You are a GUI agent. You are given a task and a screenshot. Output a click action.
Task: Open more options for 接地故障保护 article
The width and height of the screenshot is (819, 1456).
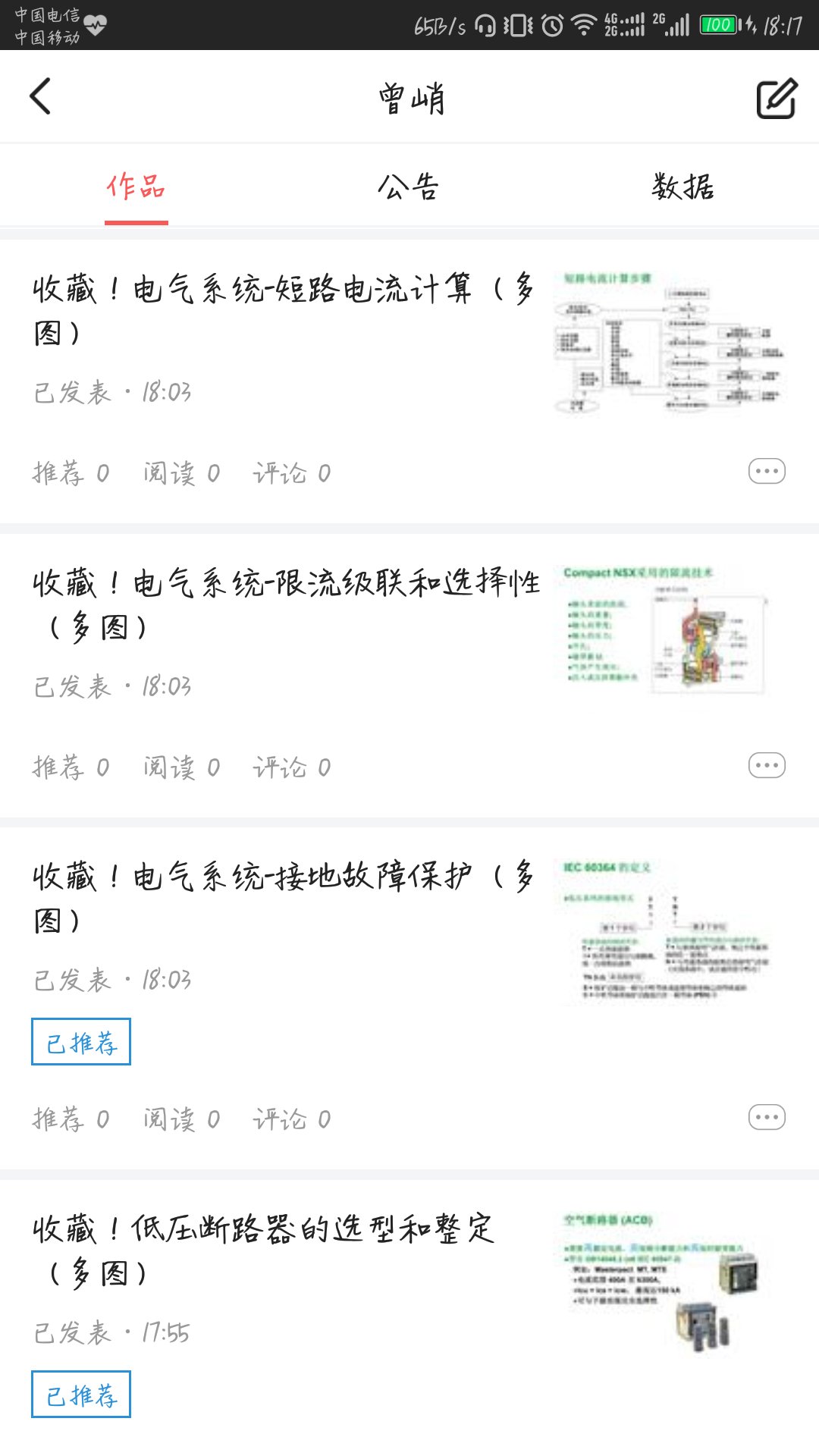[x=768, y=1116]
